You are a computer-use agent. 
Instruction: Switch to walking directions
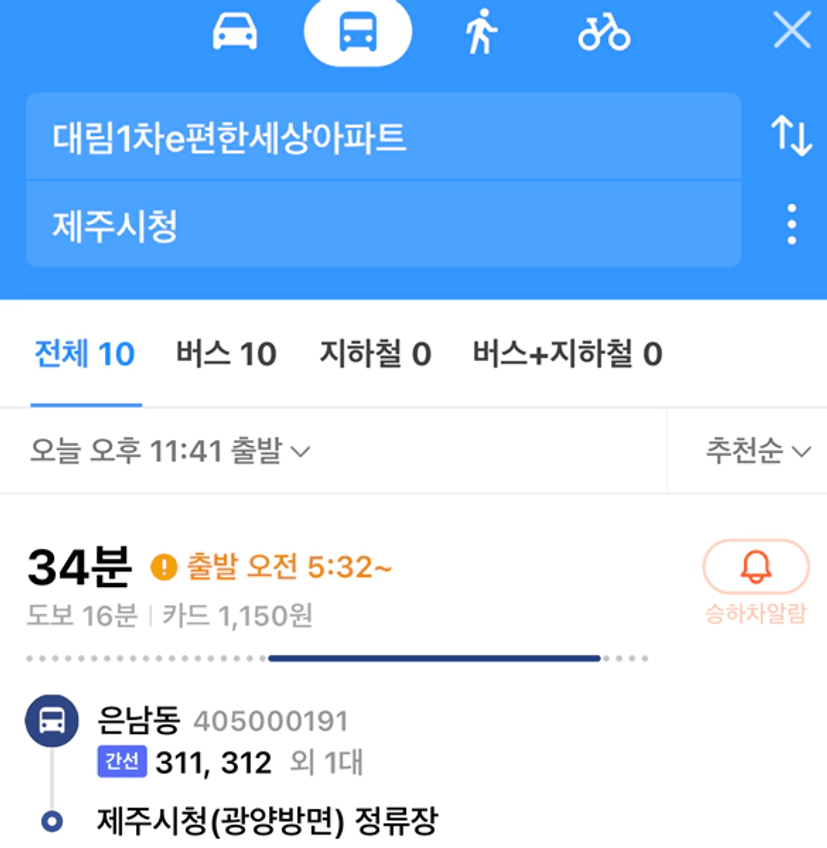click(481, 32)
